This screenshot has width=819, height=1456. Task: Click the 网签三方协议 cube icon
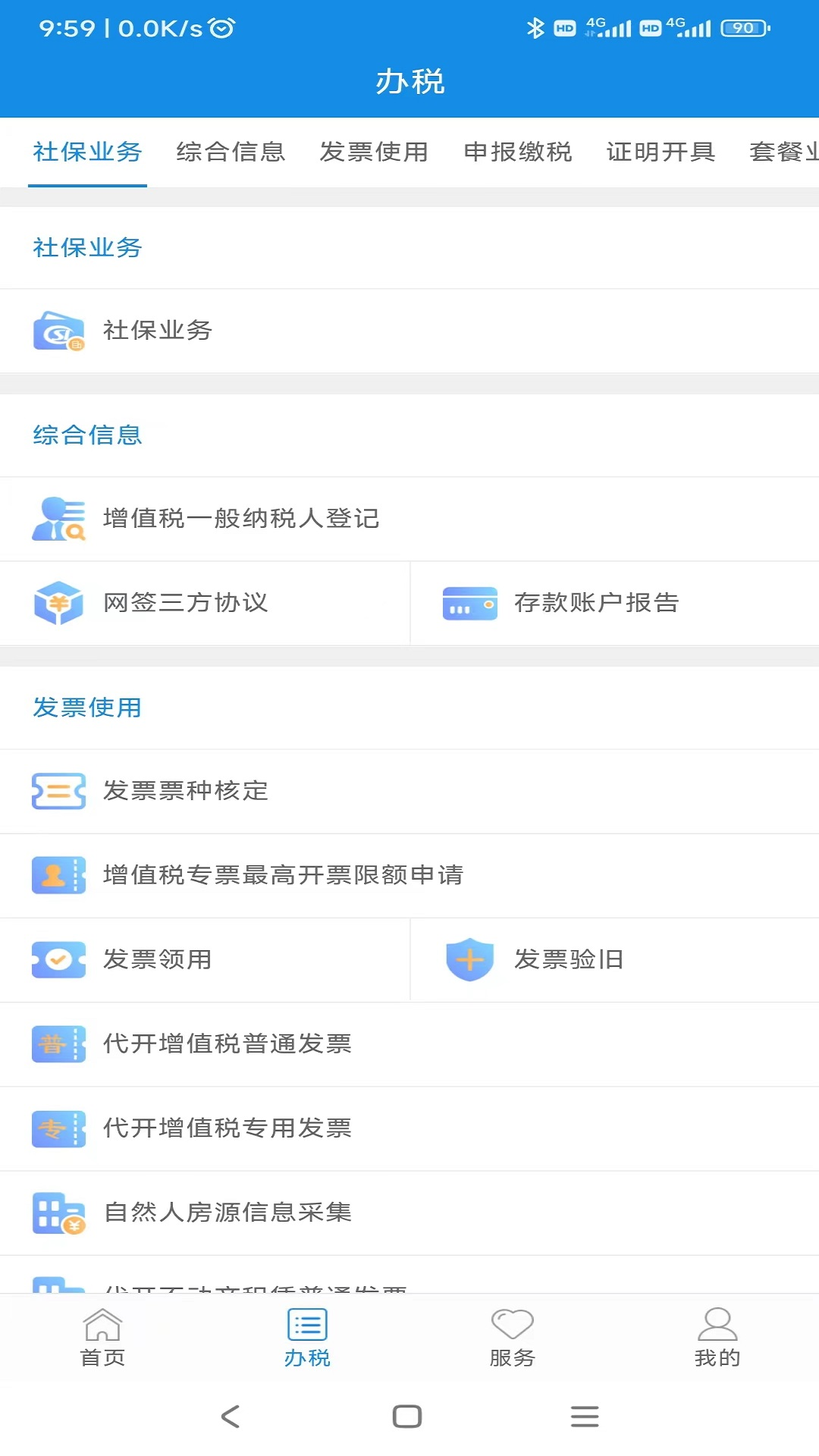58,603
